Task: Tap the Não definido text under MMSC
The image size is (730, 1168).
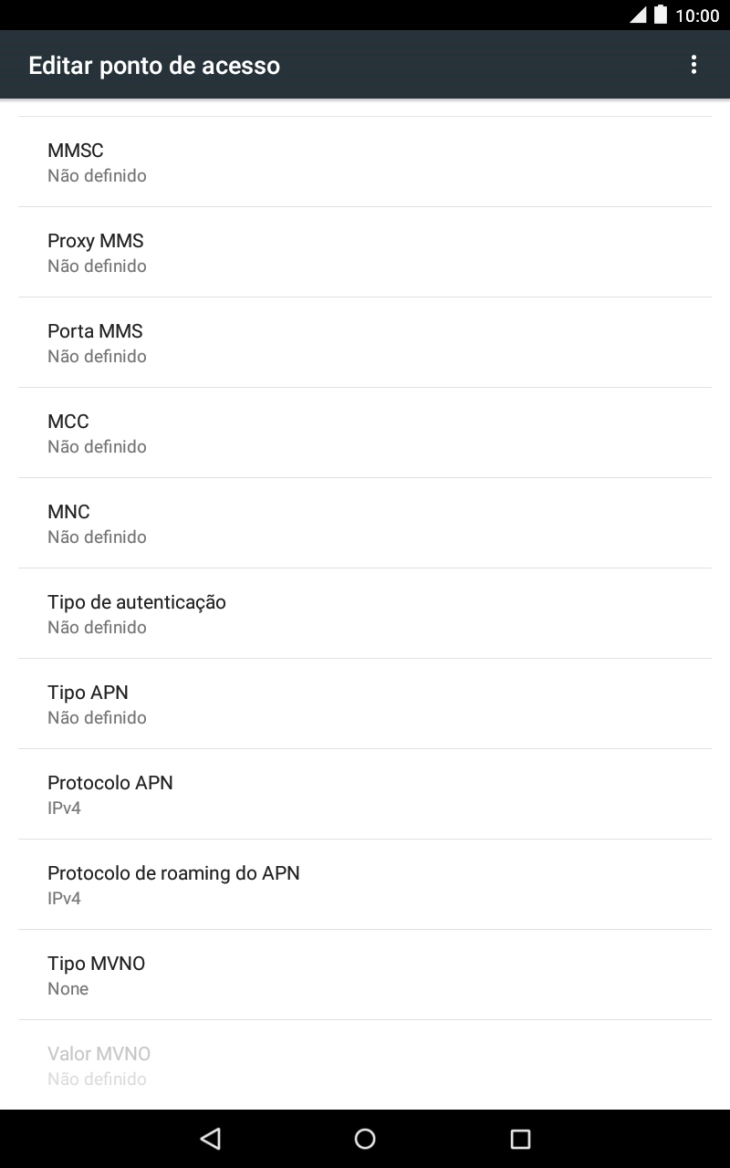Action: (97, 175)
